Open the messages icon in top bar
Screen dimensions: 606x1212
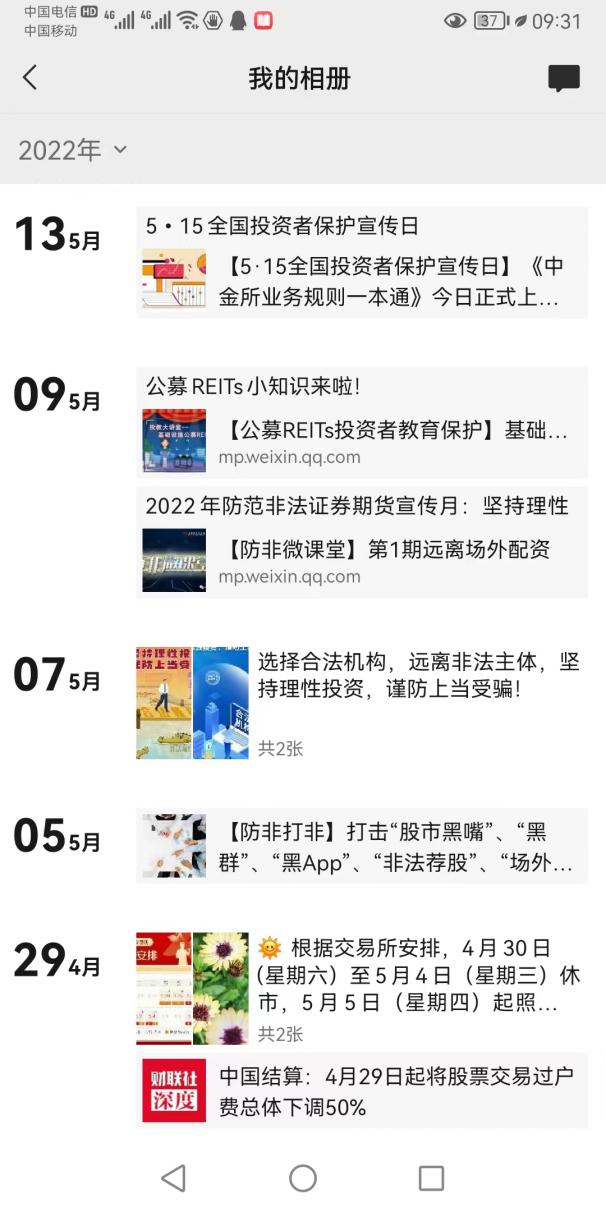click(564, 79)
